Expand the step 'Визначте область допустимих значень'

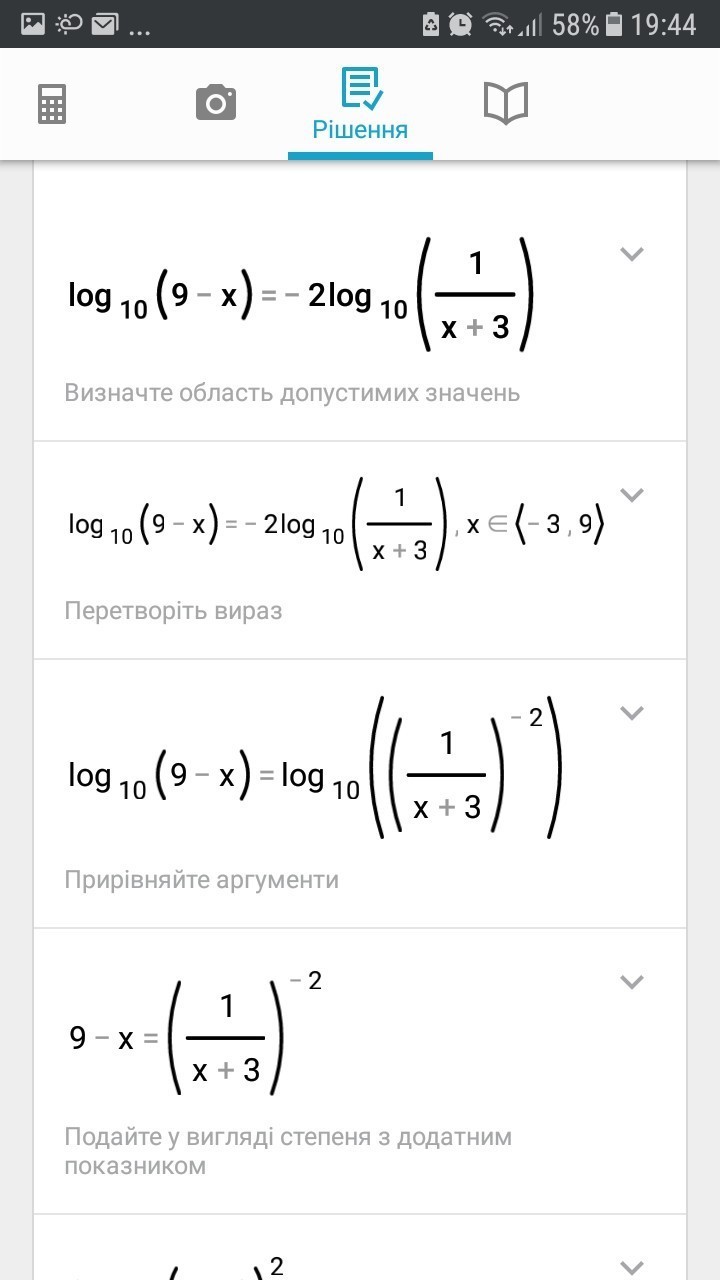point(631,254)
